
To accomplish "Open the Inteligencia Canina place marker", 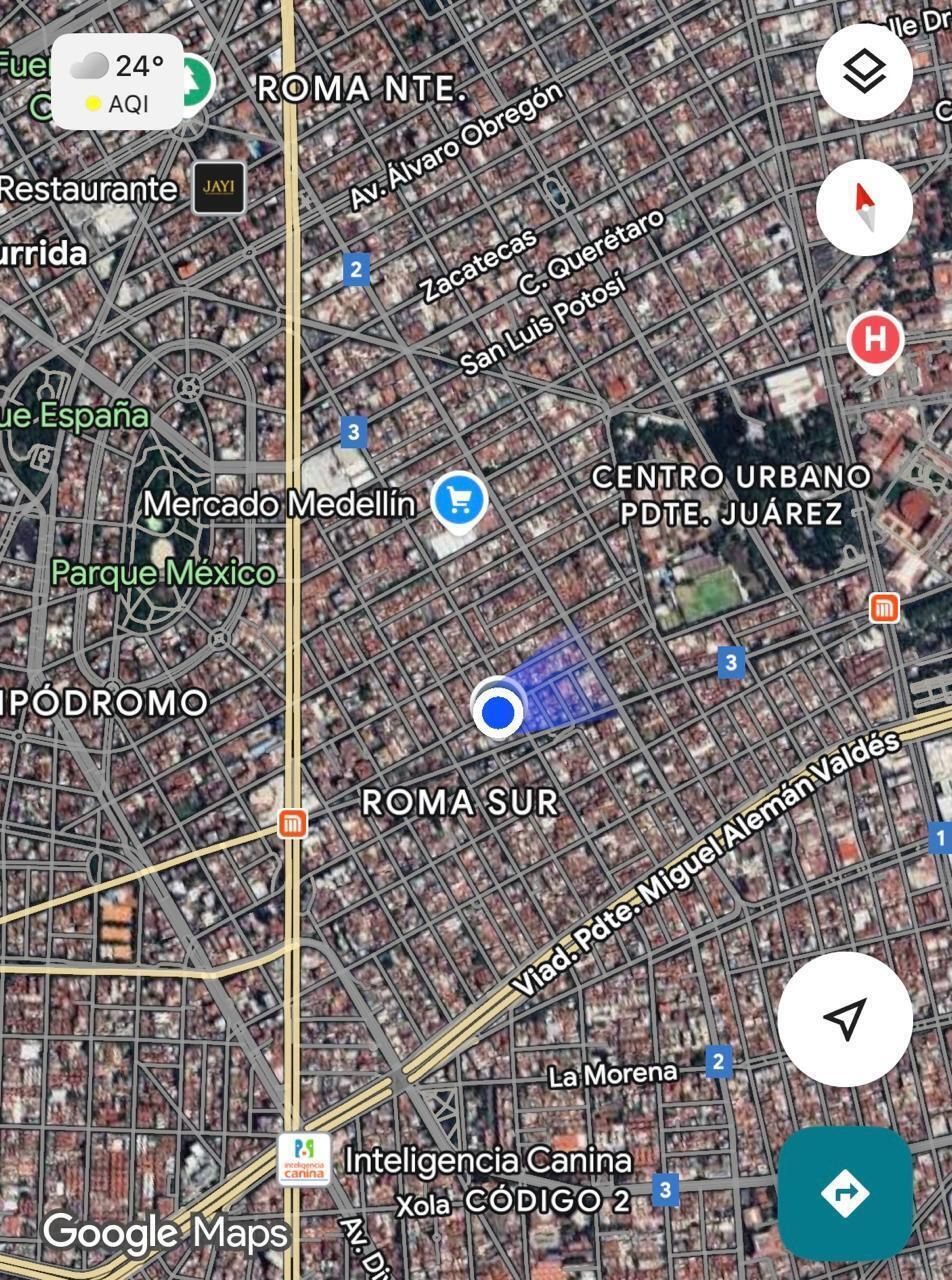I will [x=304, y=1159].
